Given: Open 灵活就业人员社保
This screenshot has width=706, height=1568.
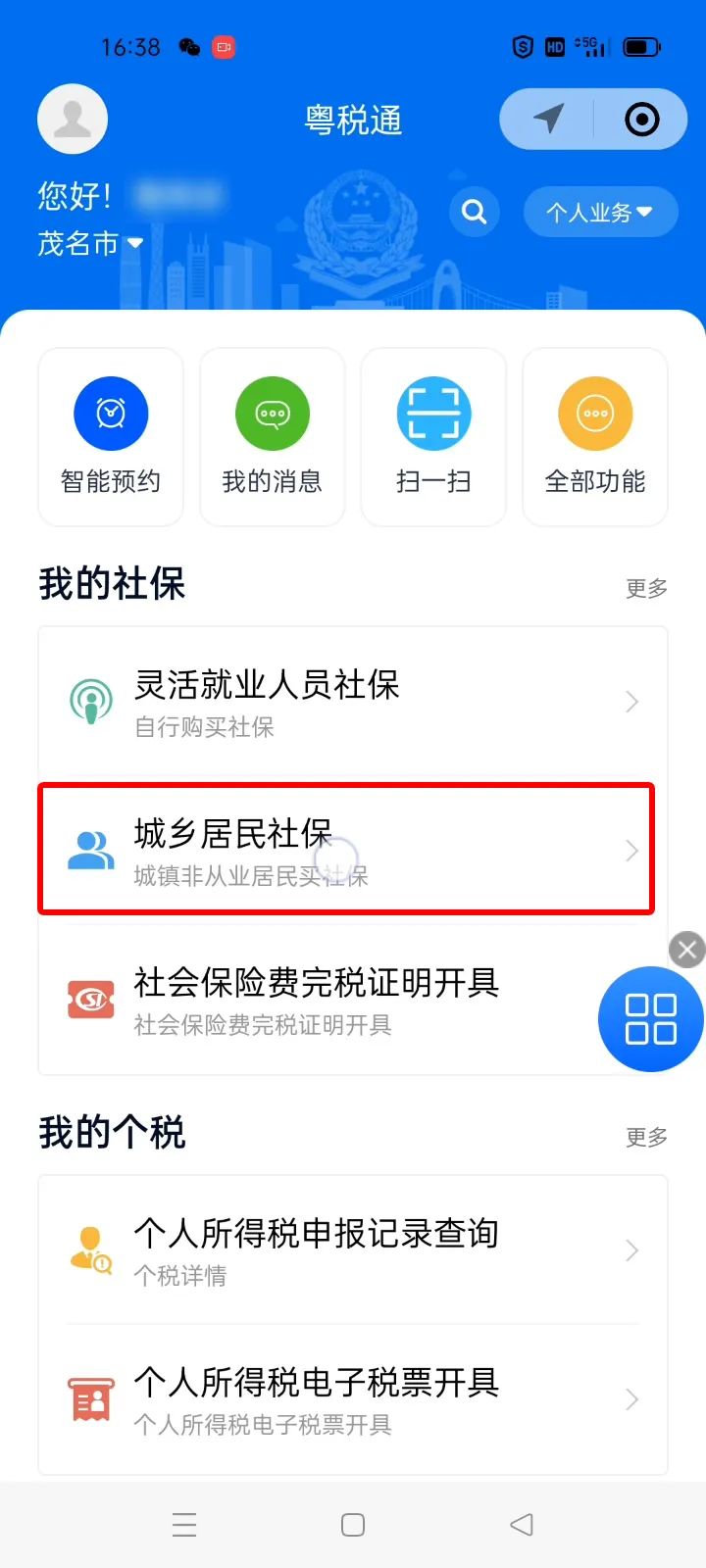Looking at the screenshot, I should click(353, 702).
